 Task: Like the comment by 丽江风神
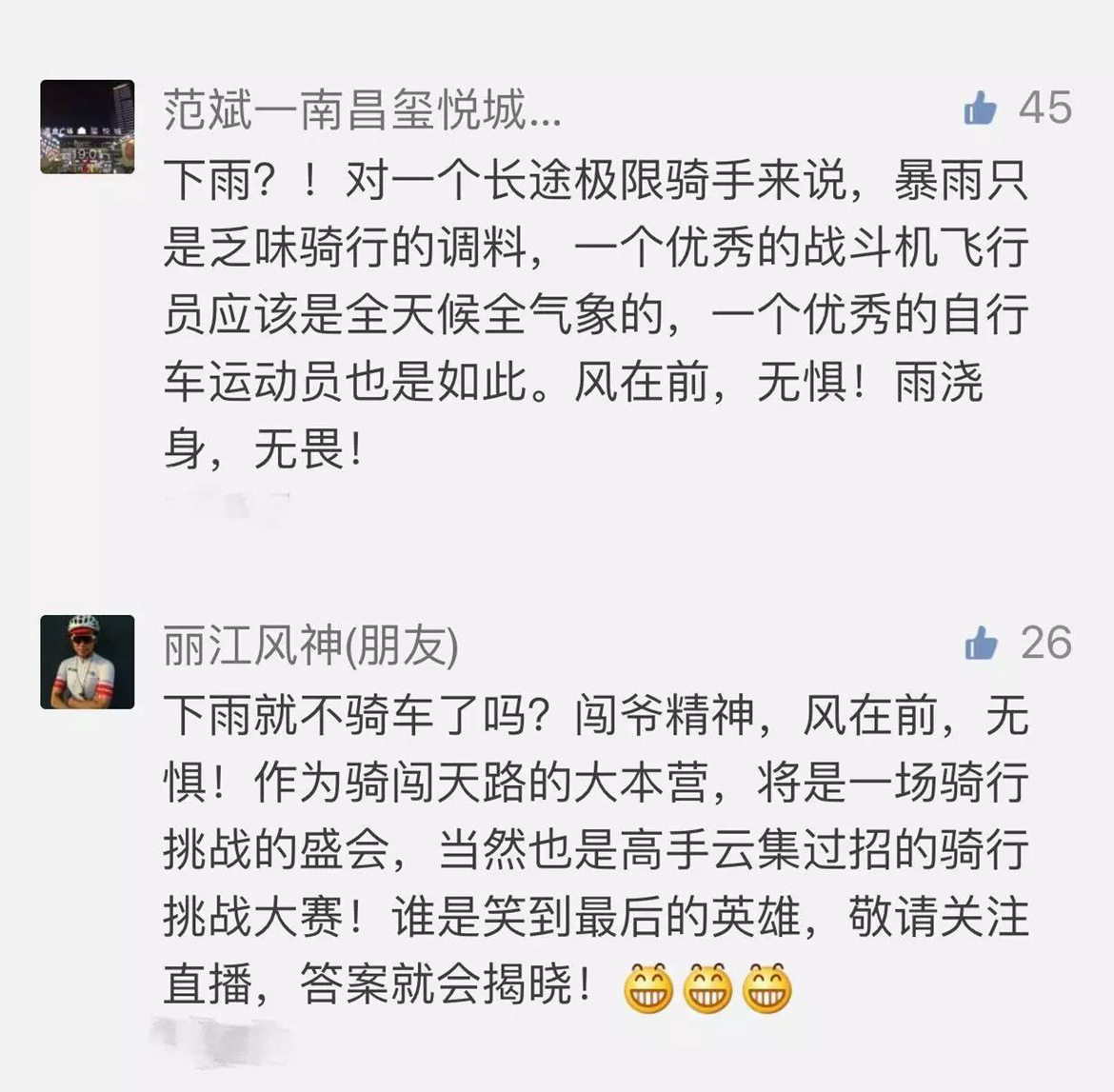(x=981, y=645)
